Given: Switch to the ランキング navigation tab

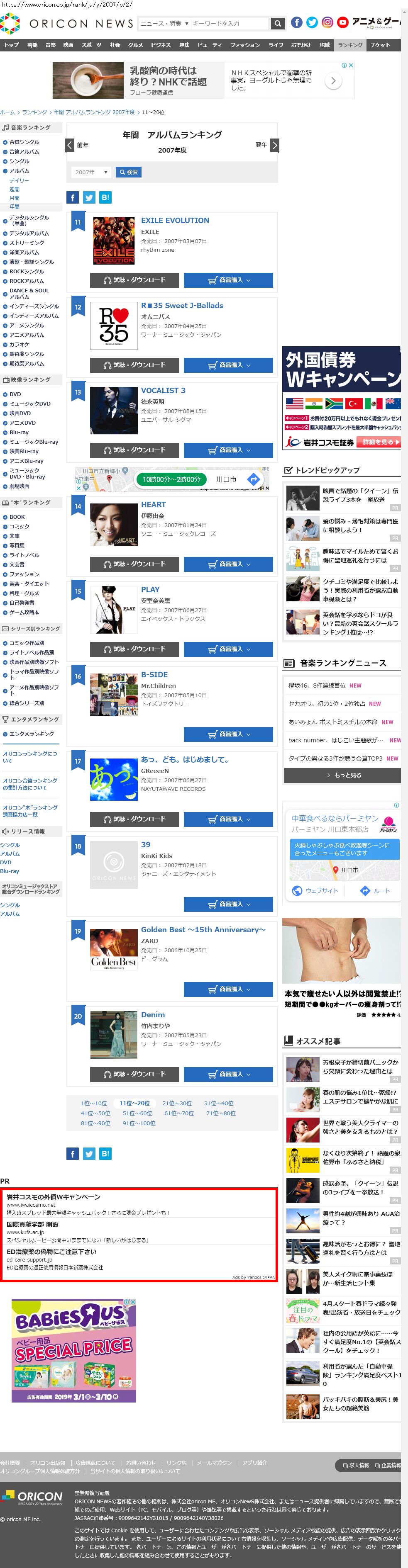Looking at the screenshot, I should (350, 45).
